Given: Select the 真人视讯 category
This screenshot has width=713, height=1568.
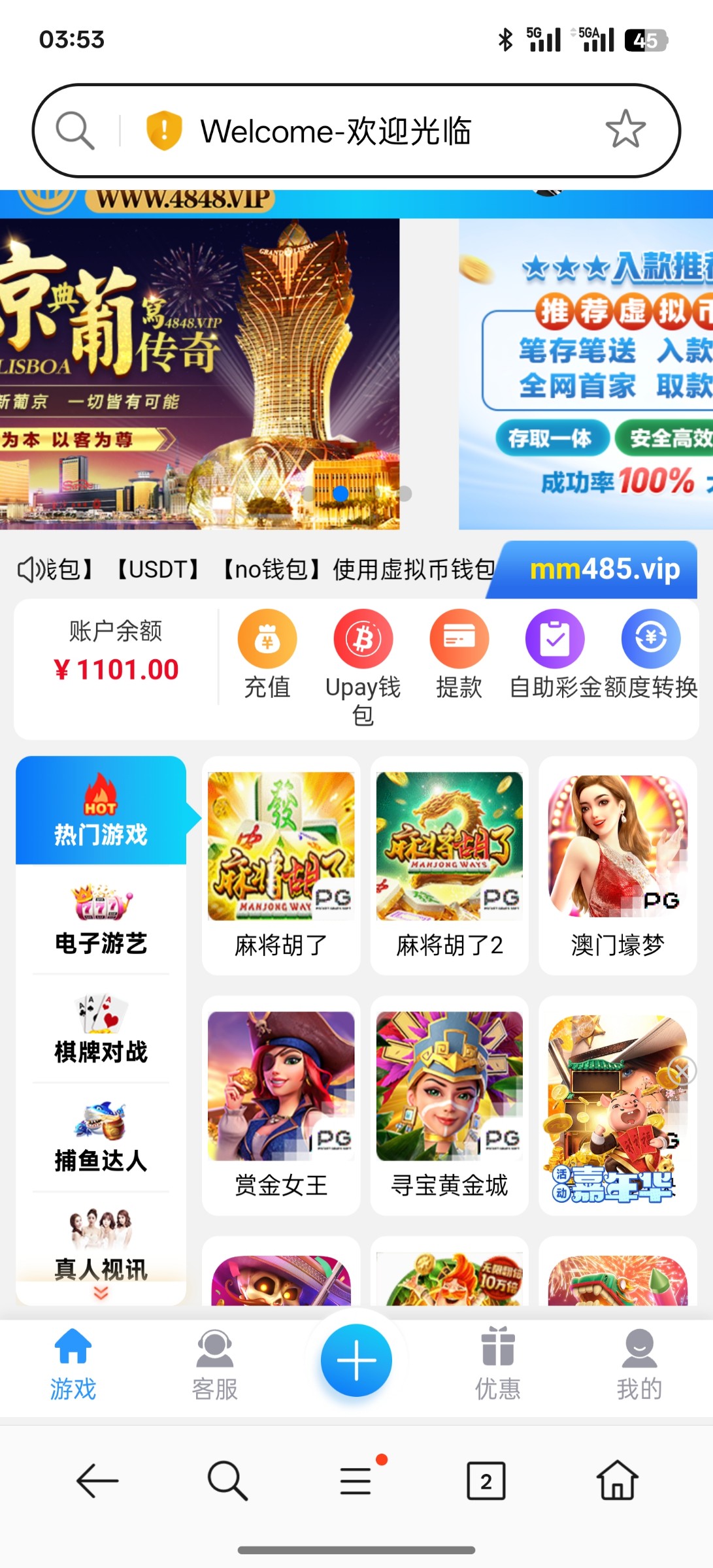Looking at the screenshot, I should (101, 1245).
